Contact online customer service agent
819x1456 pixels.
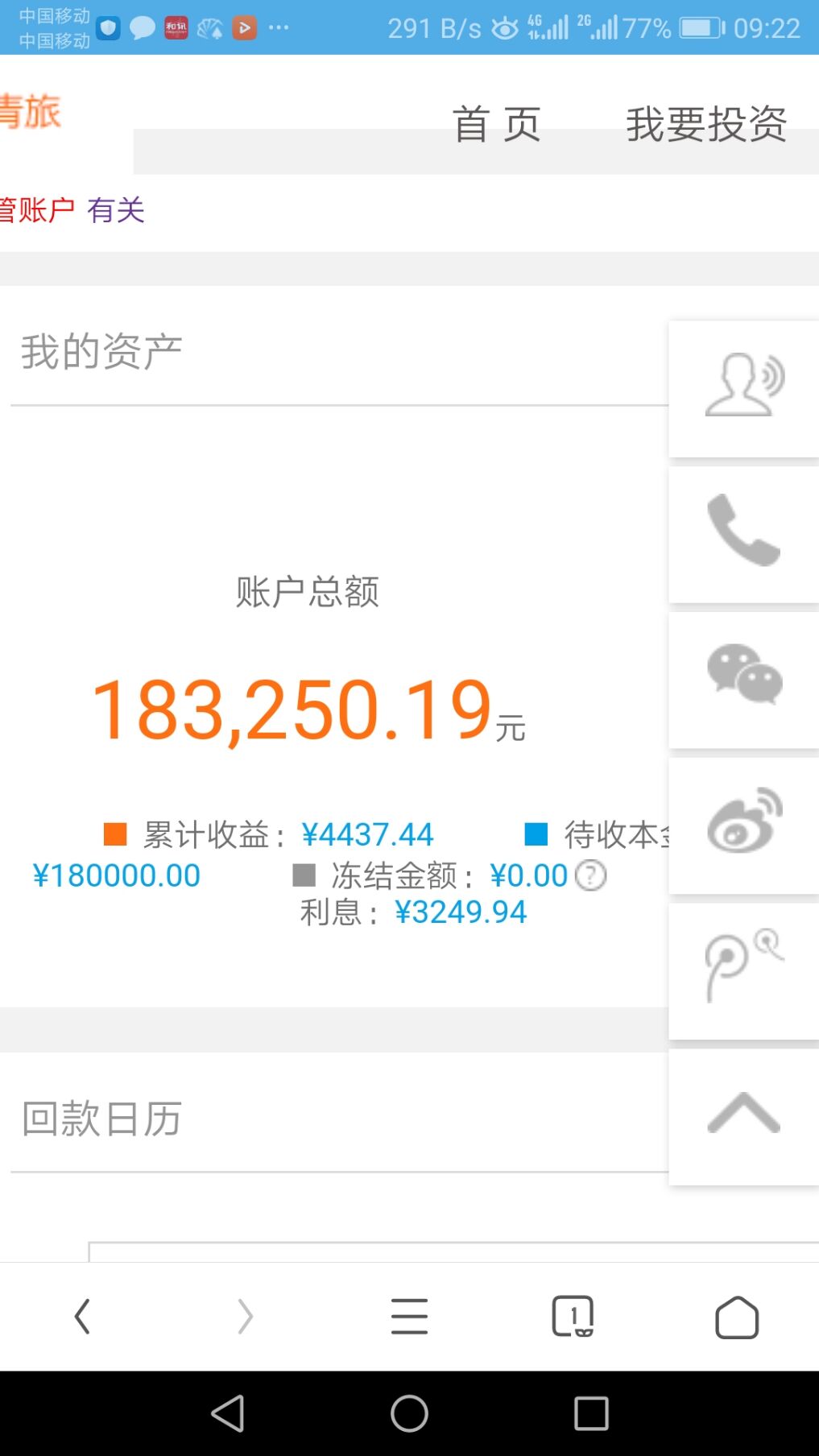coord(744,387)
